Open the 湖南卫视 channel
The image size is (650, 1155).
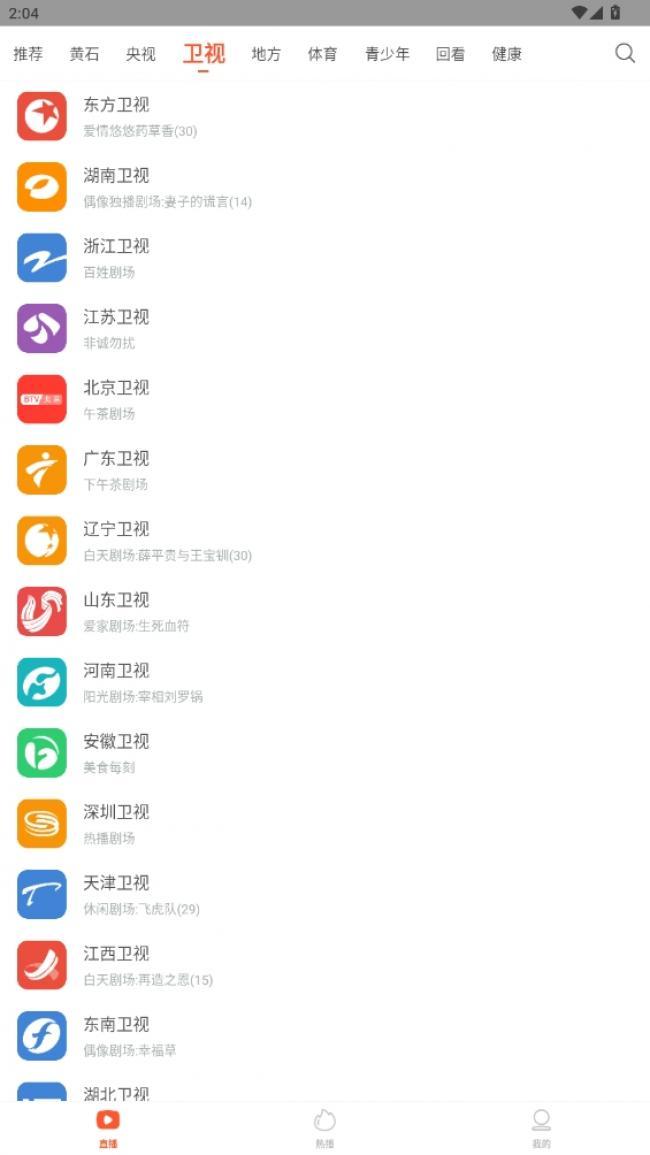325,187
